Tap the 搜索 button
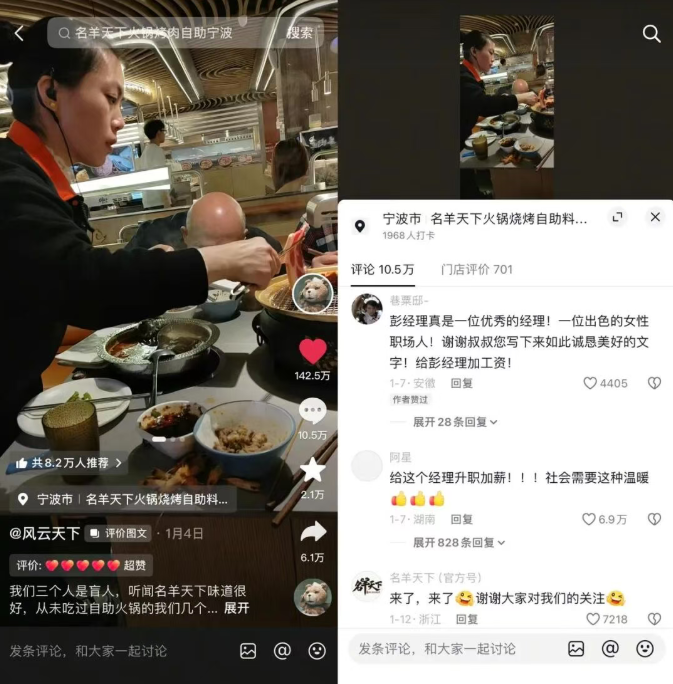This screenshot has width=673, height=684. [300, 33]
